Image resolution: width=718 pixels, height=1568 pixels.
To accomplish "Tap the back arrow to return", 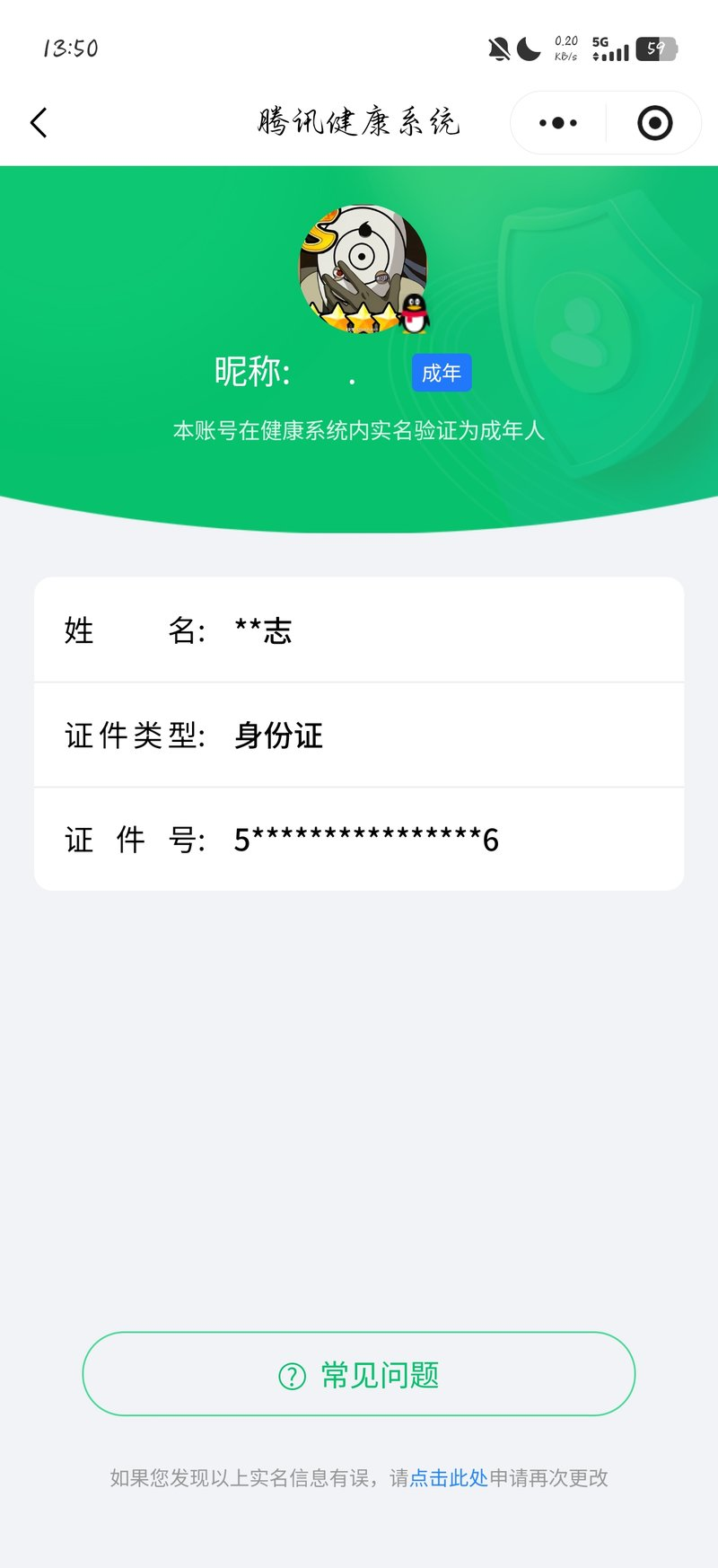I will point(38,122).
